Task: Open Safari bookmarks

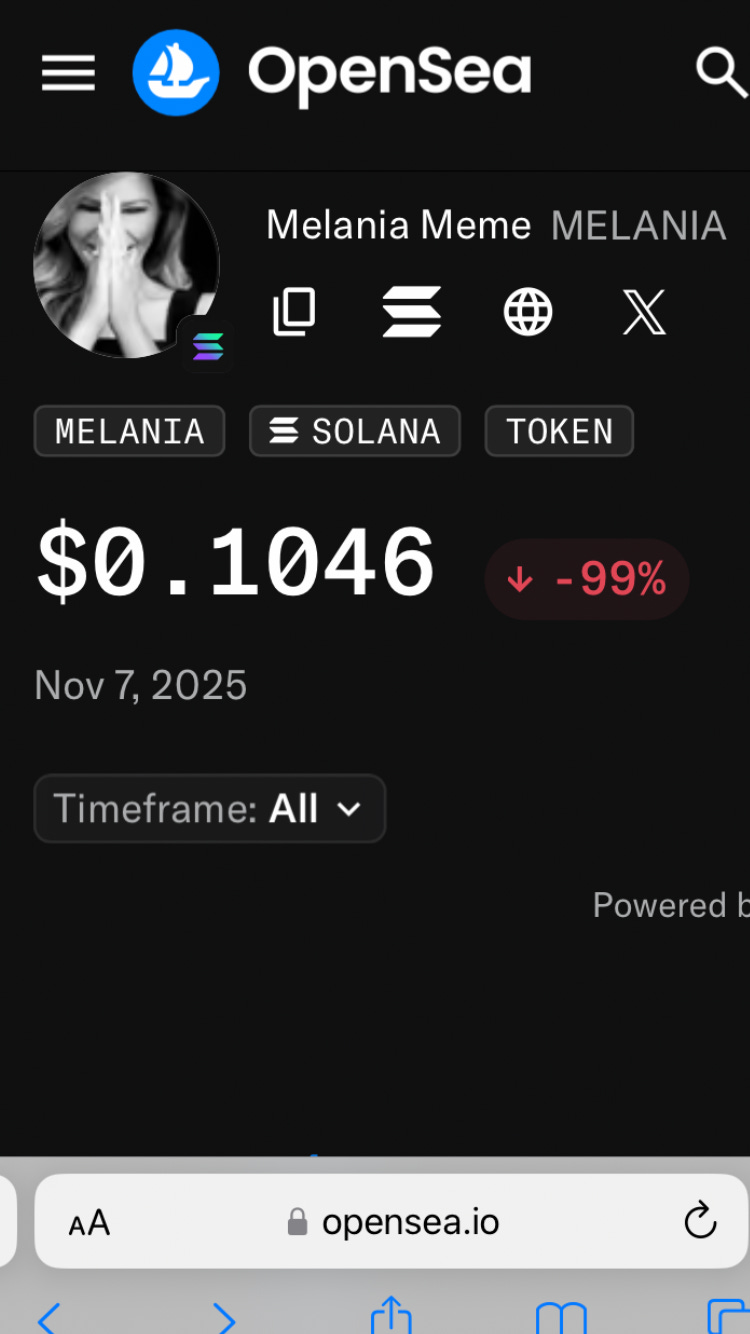Action: (x=561, y=1318)
